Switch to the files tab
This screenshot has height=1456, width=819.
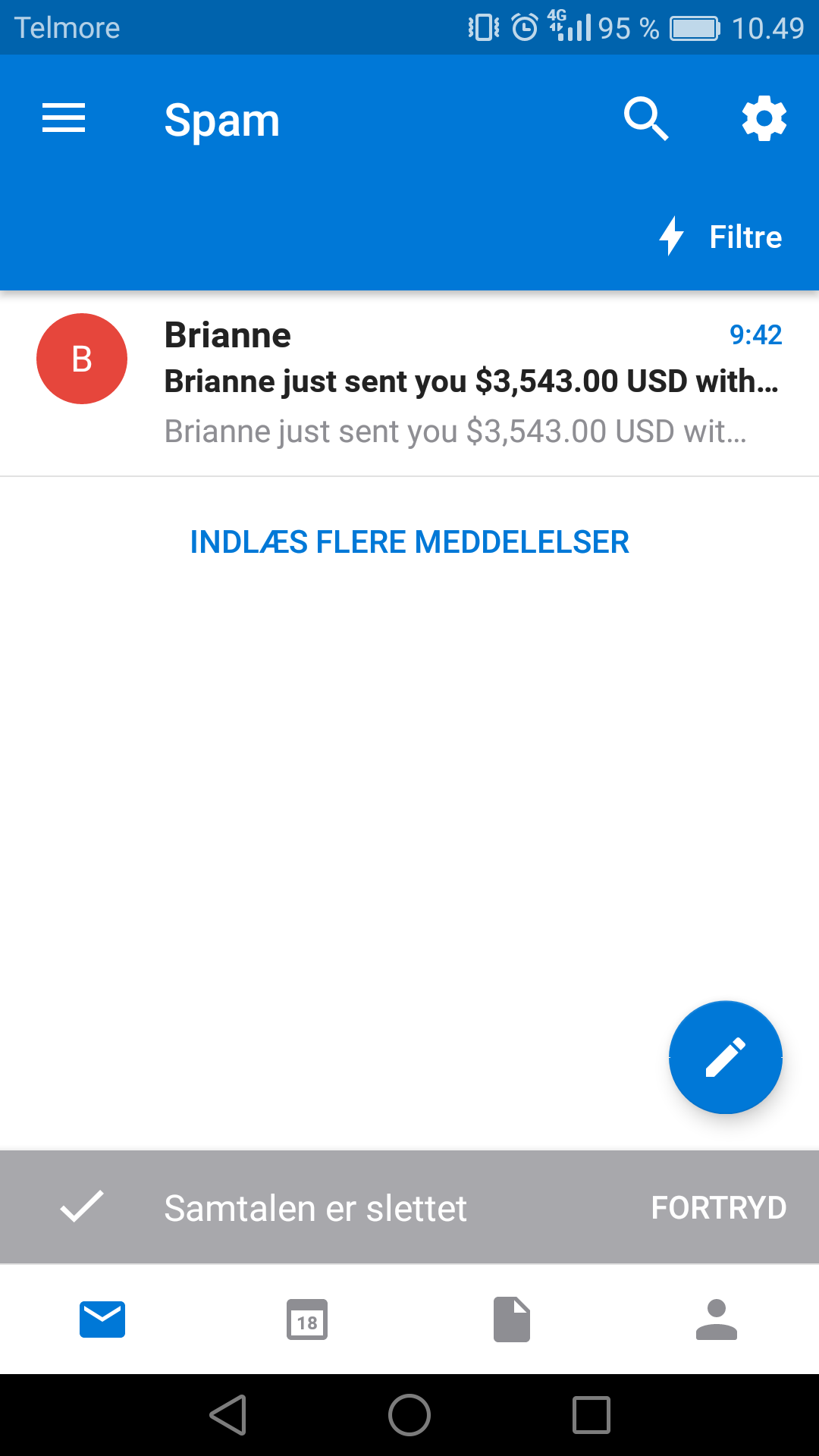pyautogui.click(x=512, y=1319)
